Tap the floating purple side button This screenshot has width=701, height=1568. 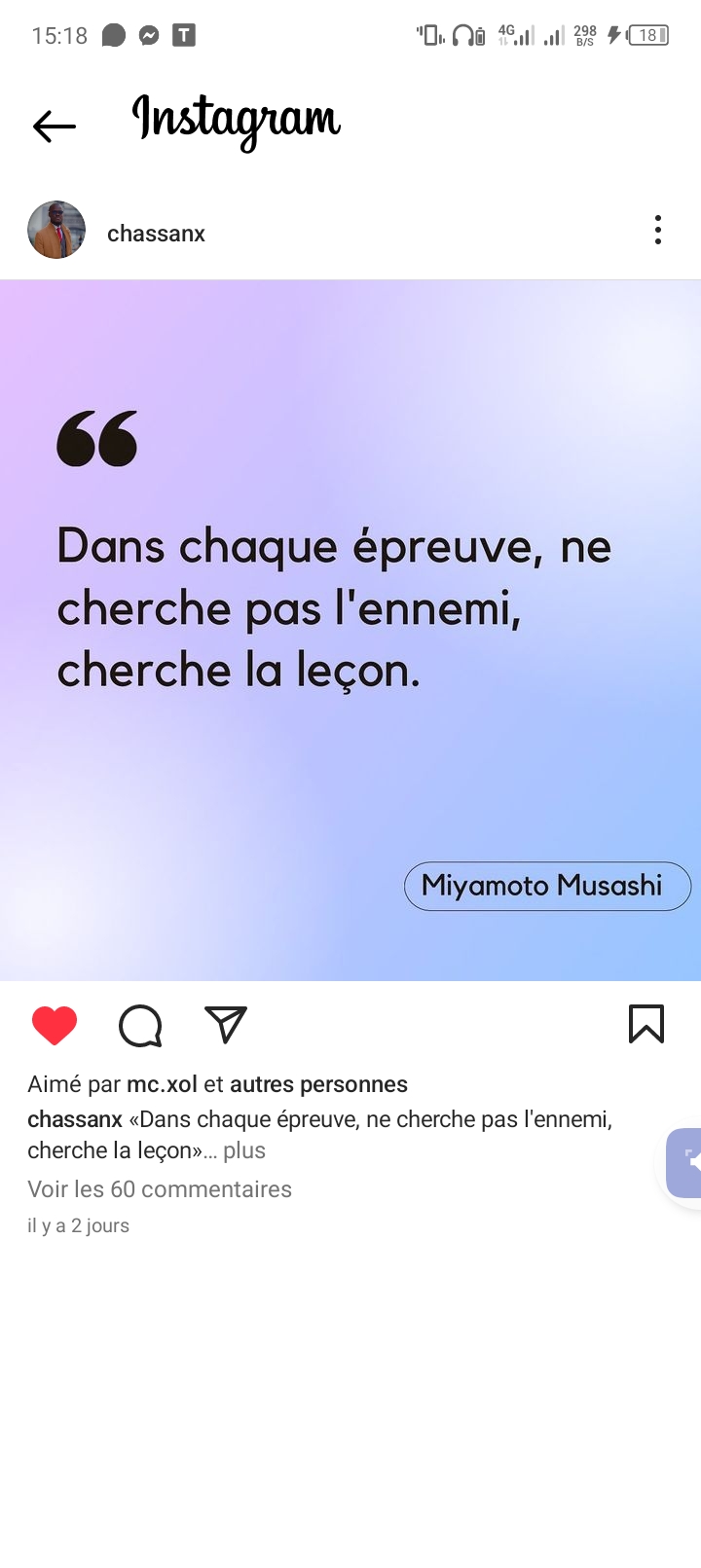click(x=684, y=1162)
